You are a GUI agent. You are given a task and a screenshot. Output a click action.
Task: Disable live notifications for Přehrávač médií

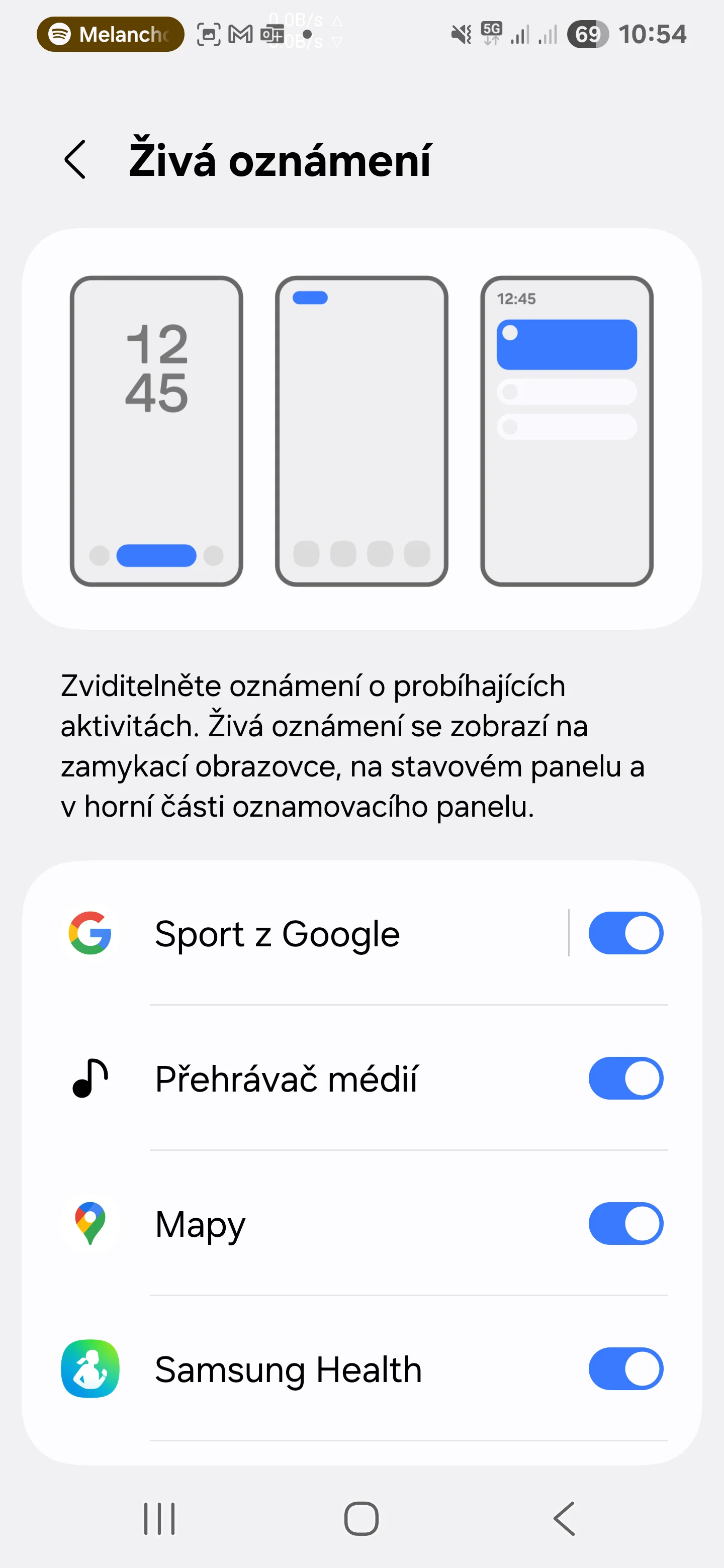625,1079
